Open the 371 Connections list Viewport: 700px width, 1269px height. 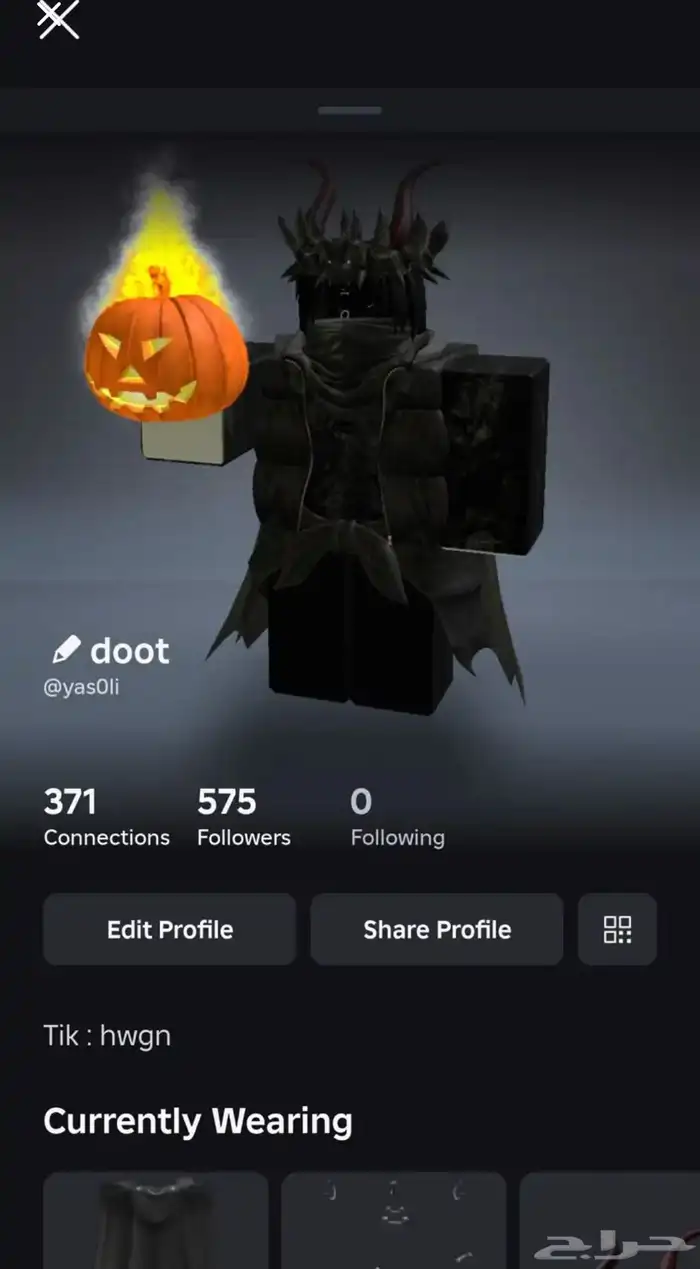pos(106,817)
